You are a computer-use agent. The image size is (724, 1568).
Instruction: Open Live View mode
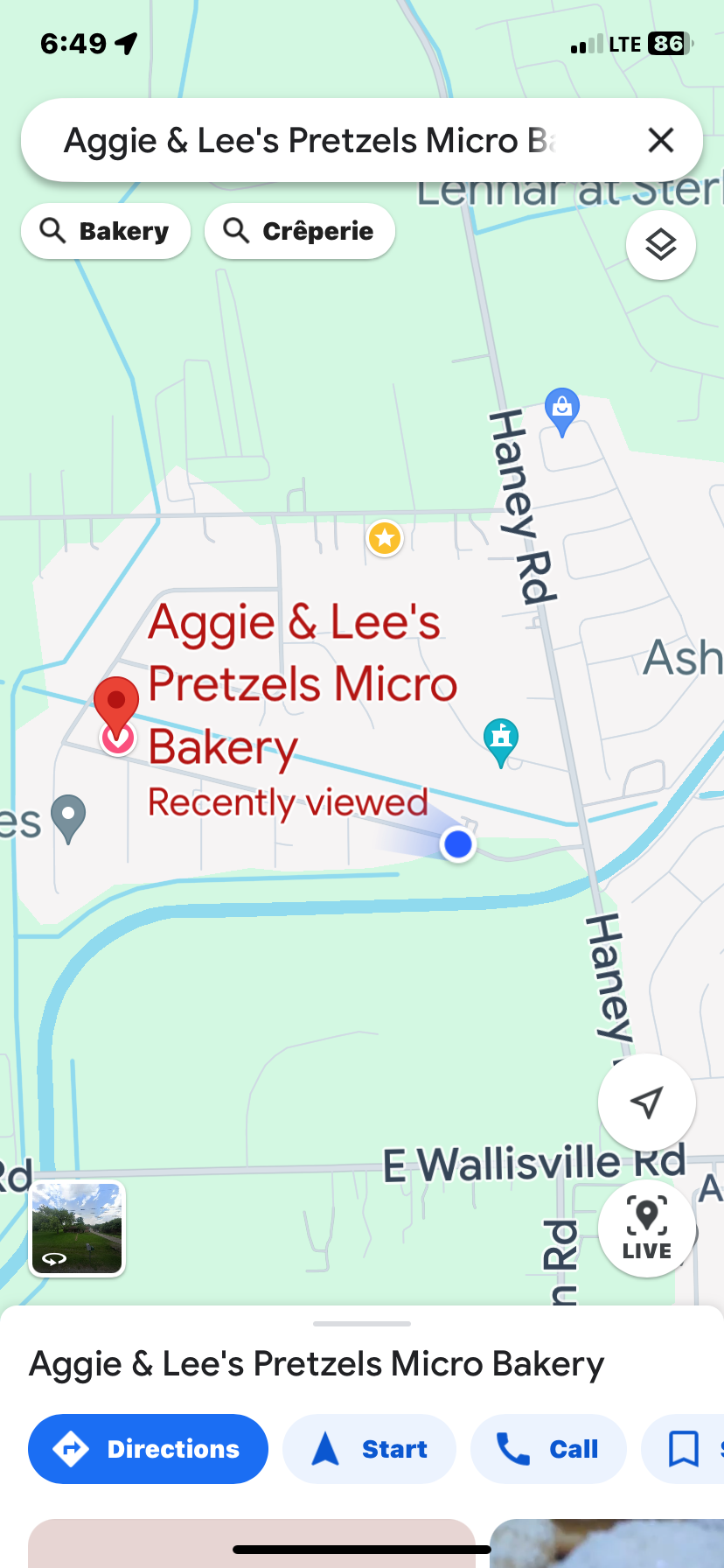click(646, 1228)
